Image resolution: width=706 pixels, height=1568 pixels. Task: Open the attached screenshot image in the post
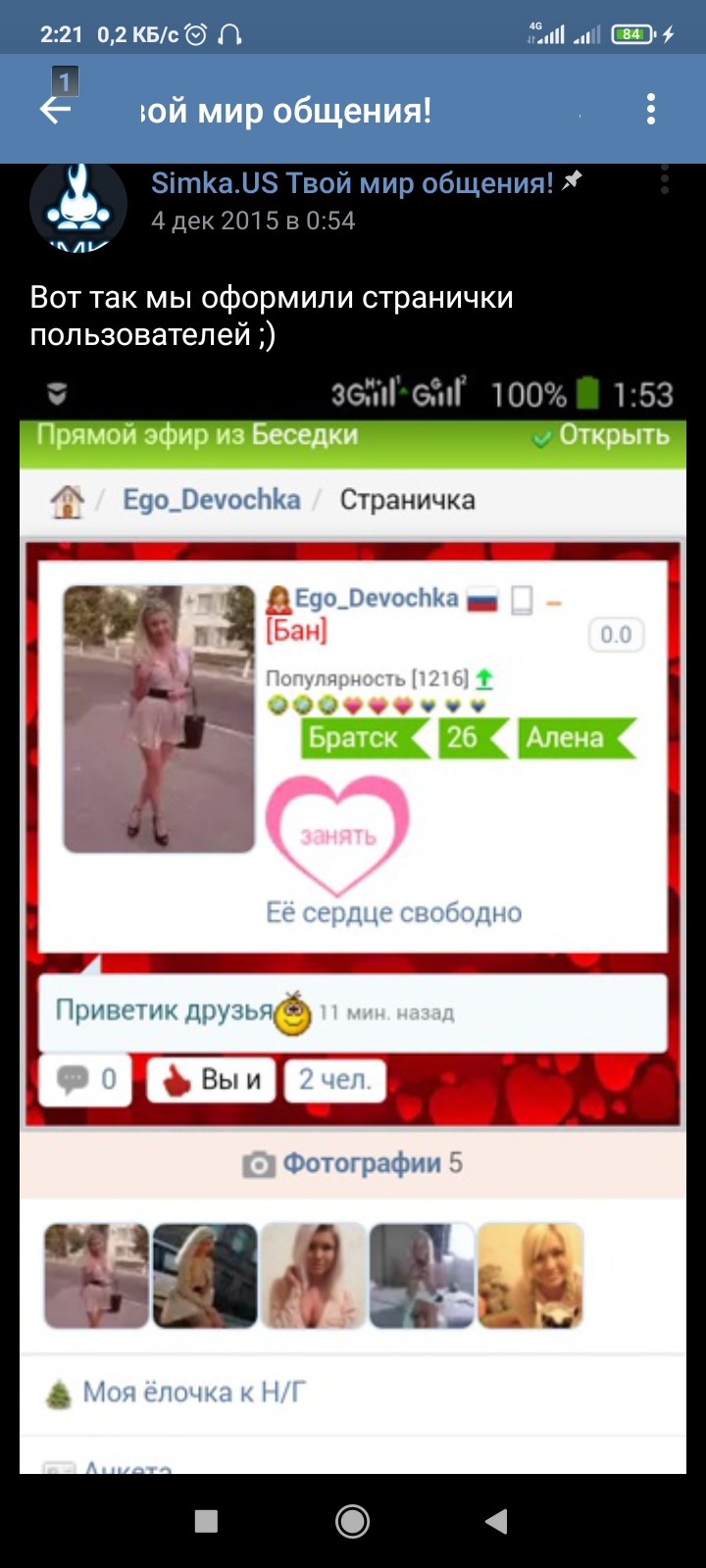click(353, 921)
